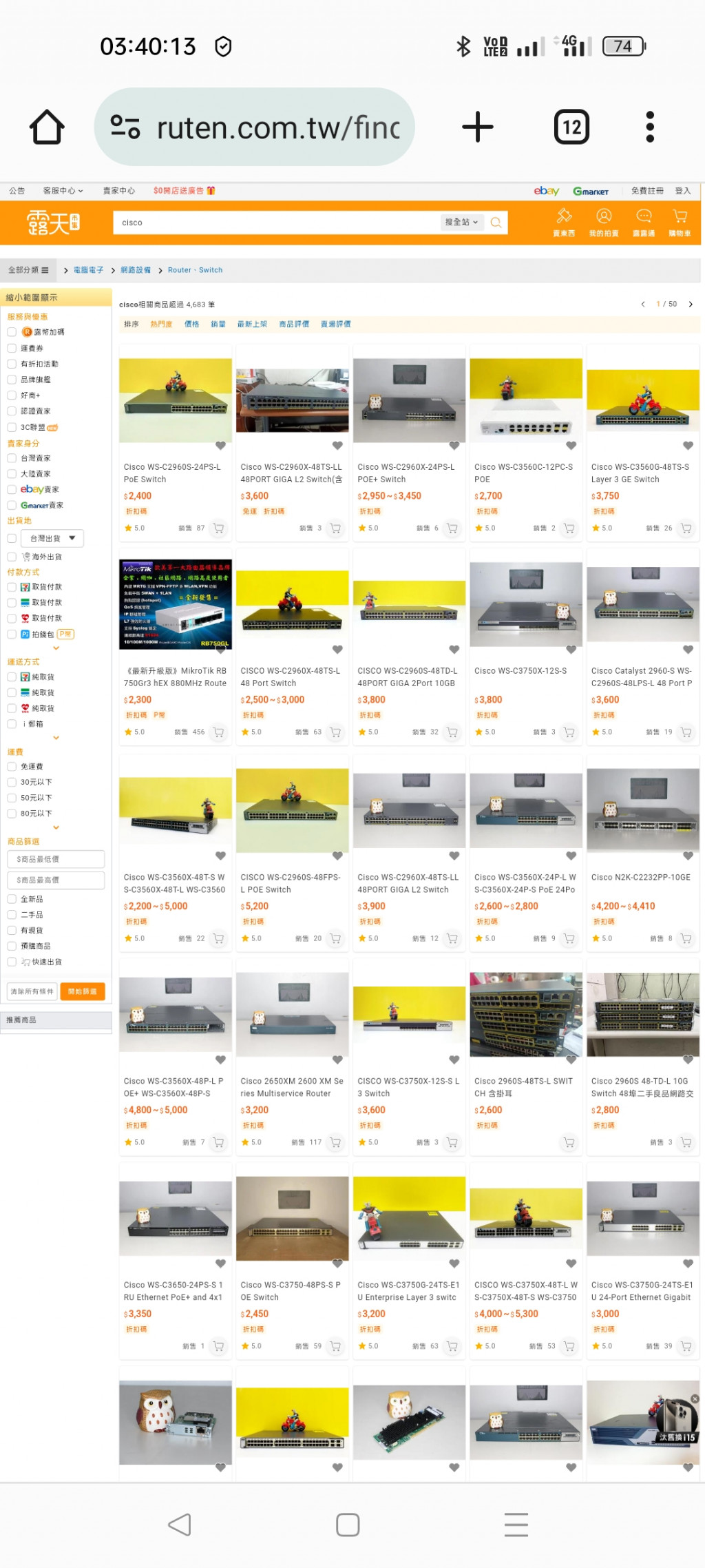Open a new browser tab

coord(477,127)
